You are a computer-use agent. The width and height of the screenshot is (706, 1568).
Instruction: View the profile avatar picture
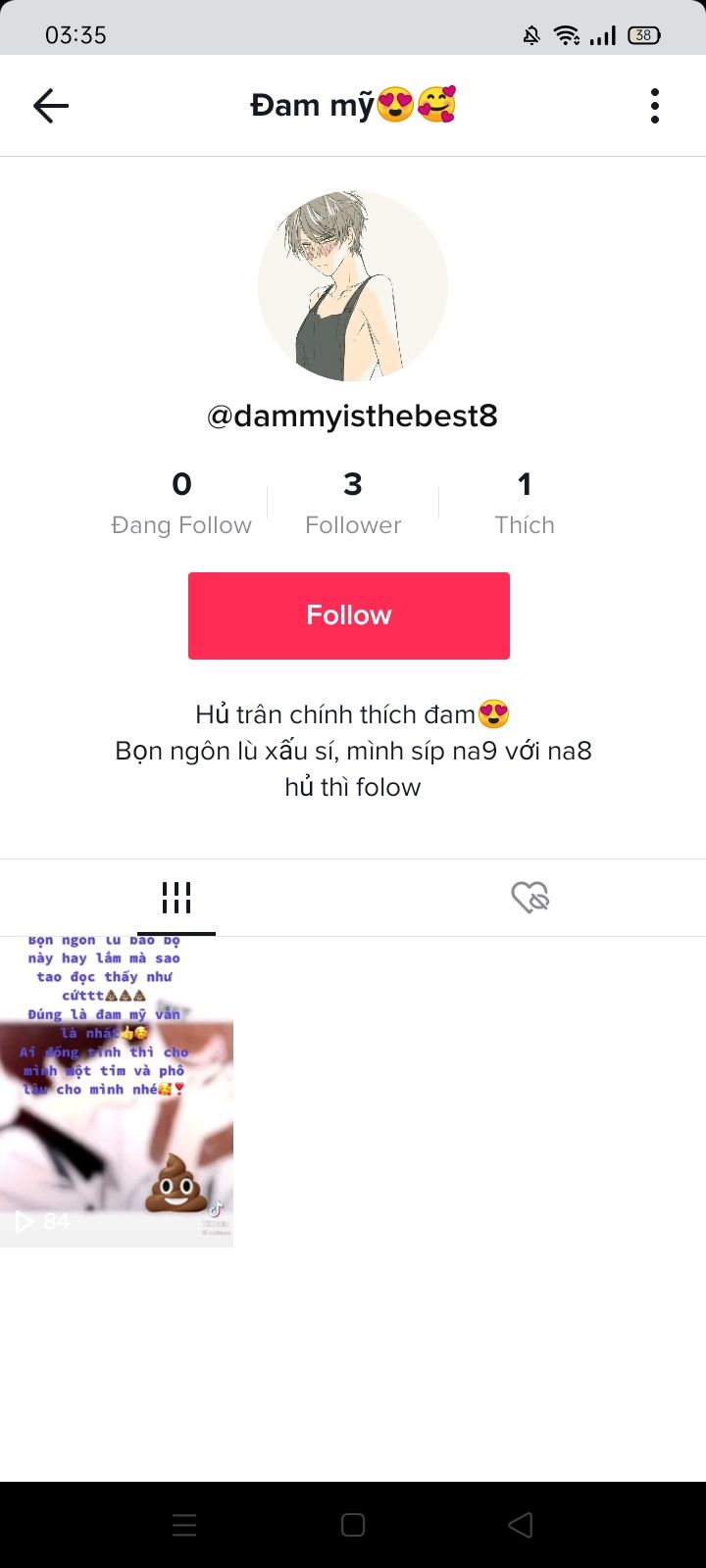click(x=353, y=286)
